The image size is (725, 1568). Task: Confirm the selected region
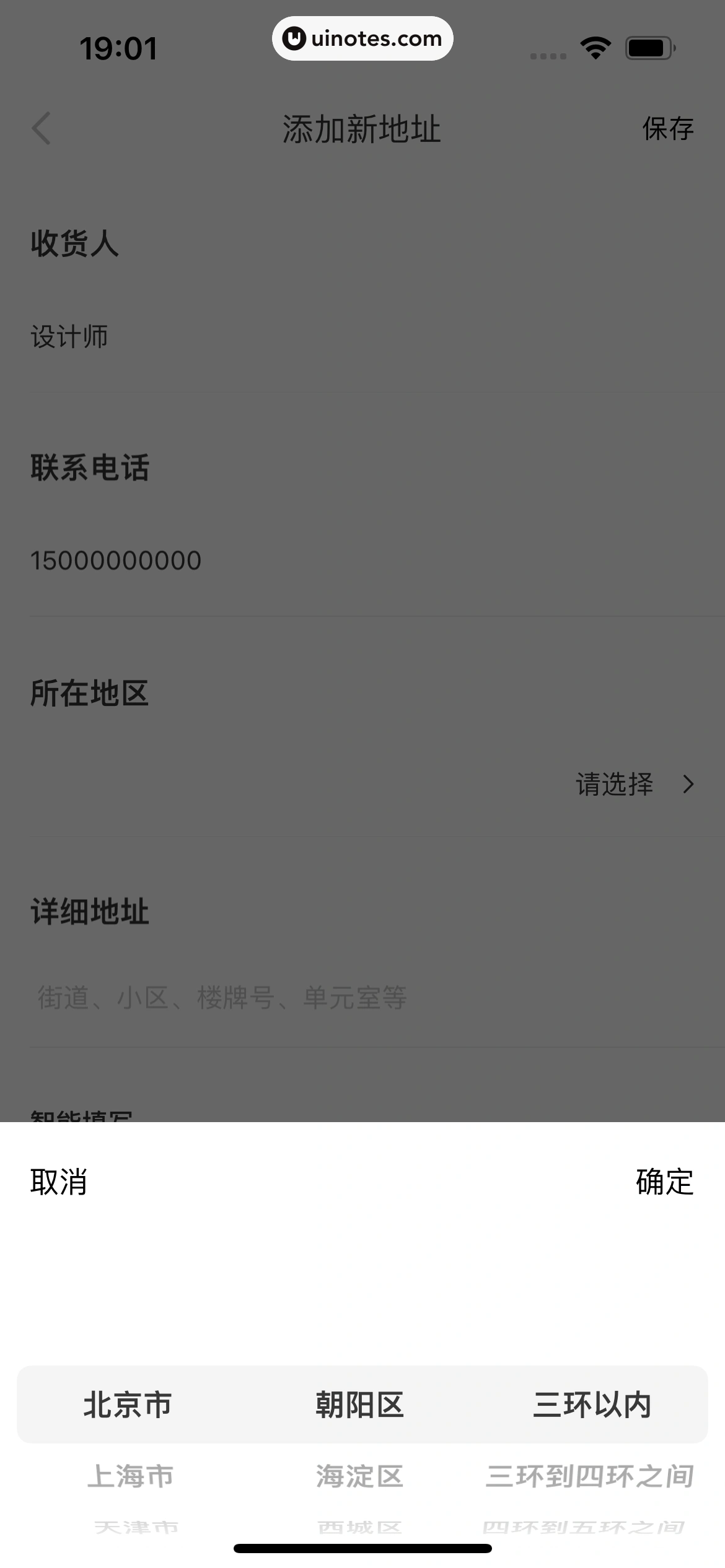pyautogui.click(x=664, y=1182)
